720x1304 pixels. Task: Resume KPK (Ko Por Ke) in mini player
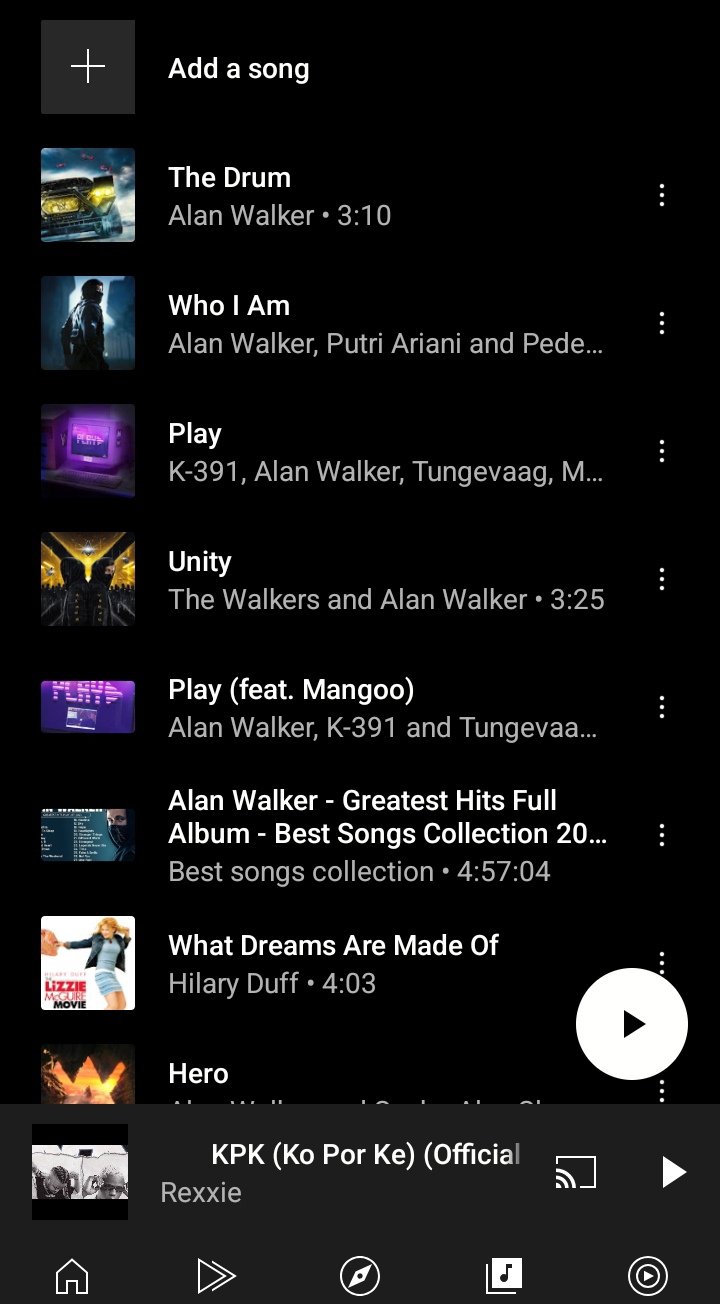[x=674, y=1172]
